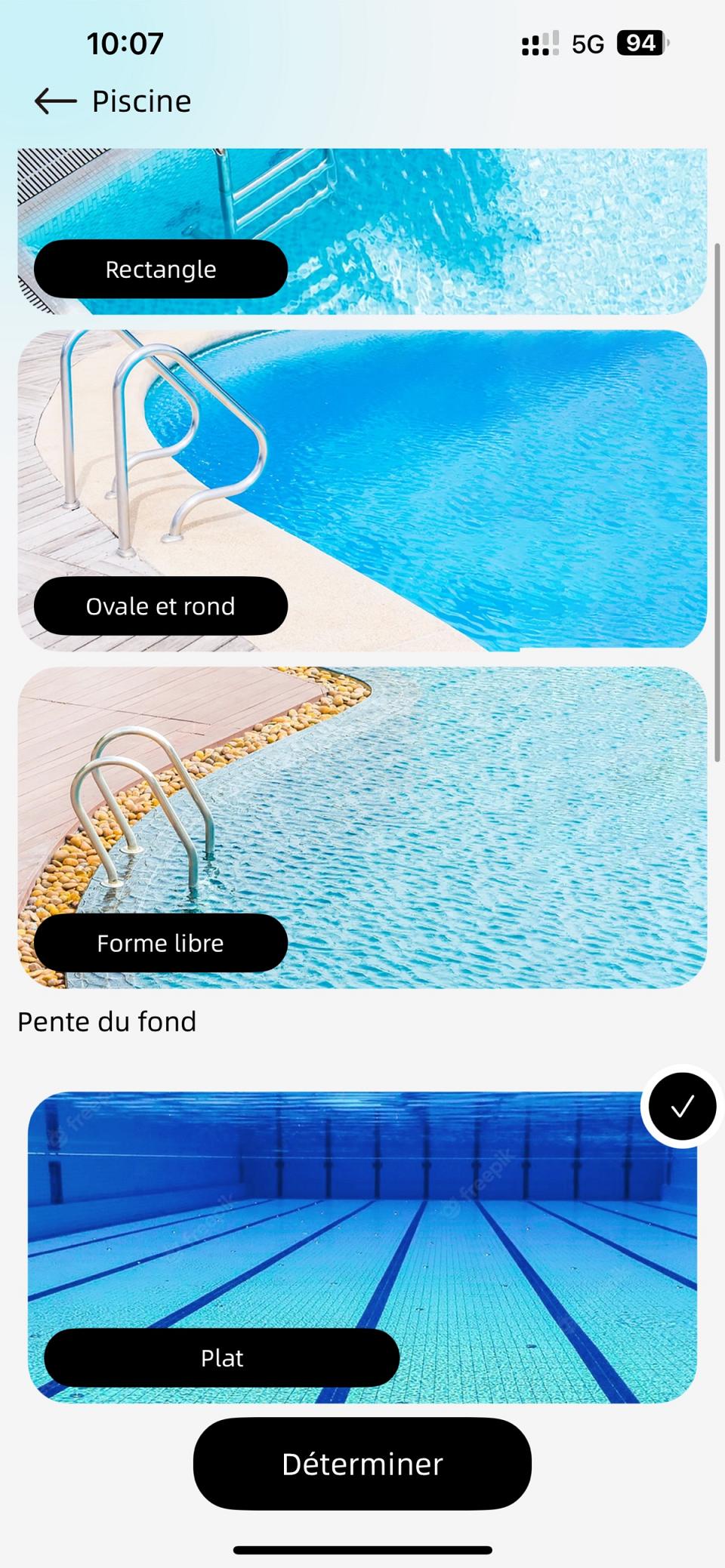Screen dimensions: 725x1568
Task: Open the Pente du fond section
Action: (106, 1021)
